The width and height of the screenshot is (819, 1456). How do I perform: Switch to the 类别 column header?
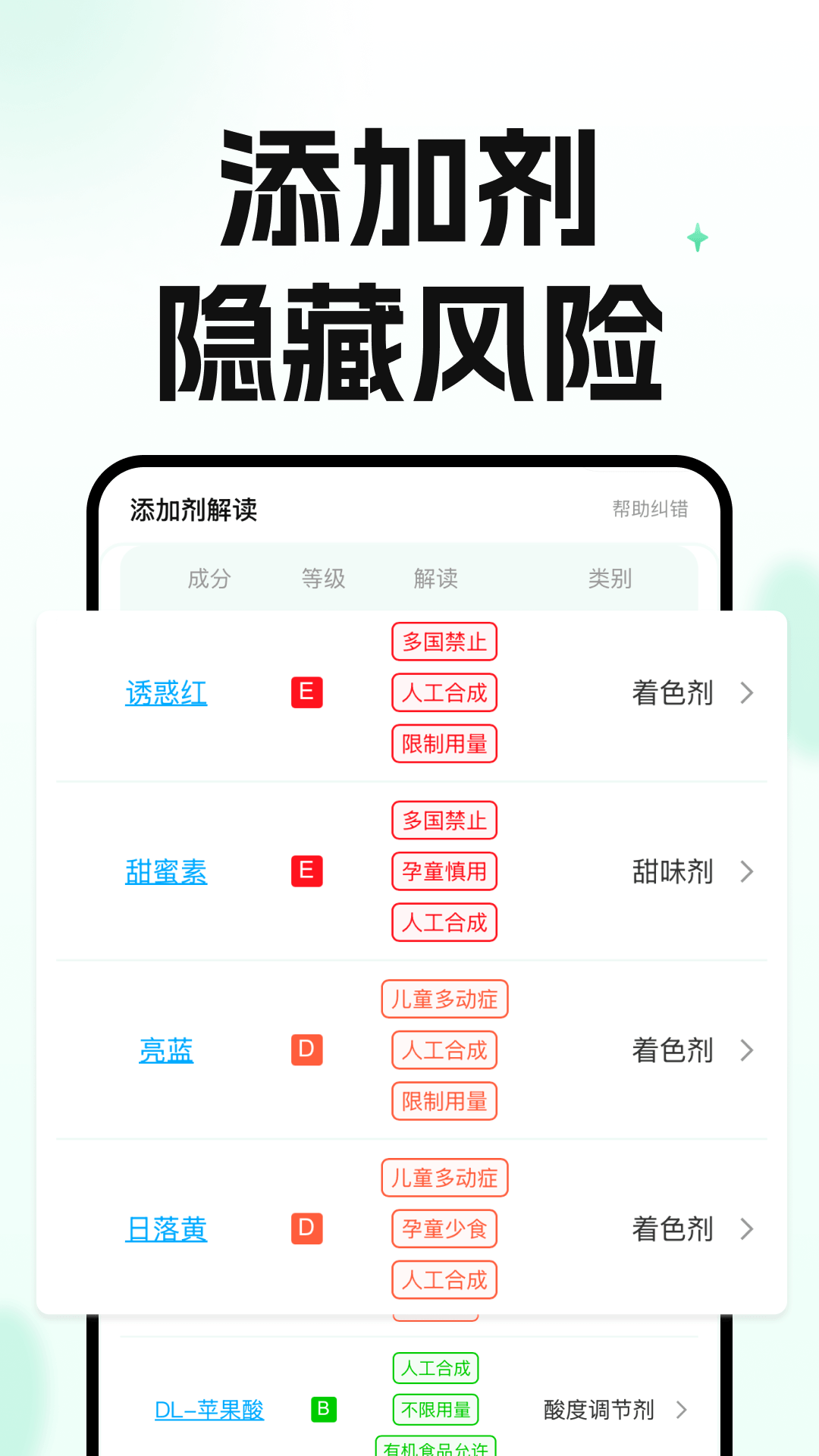click(609, 579)
